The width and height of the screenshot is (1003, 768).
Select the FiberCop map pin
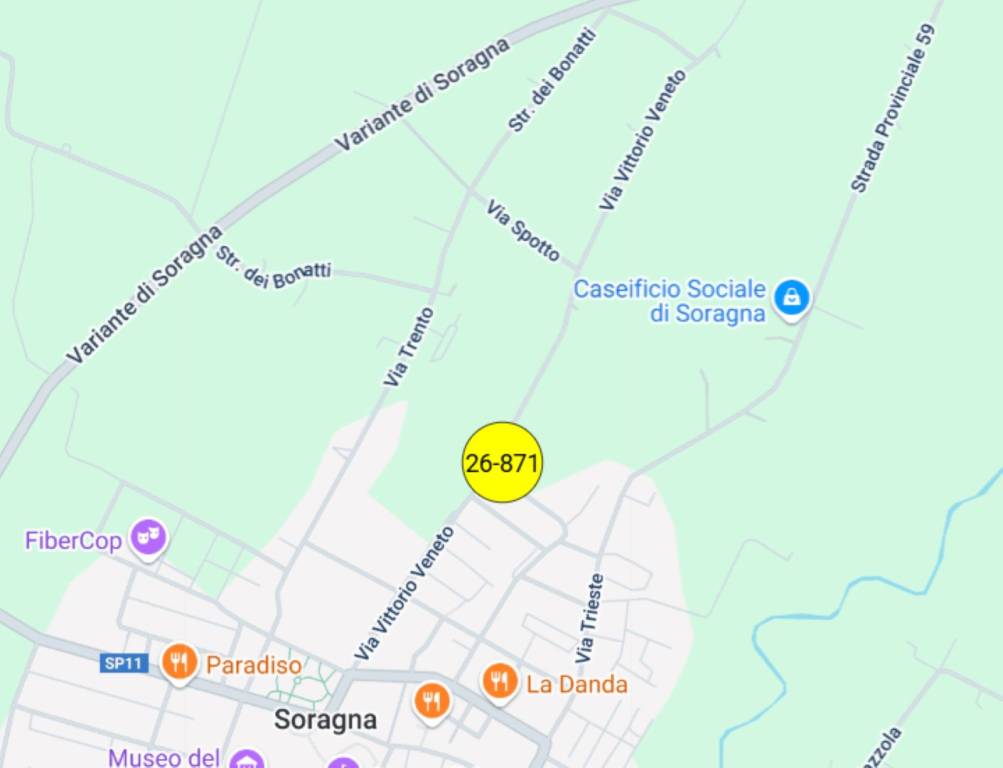[x=149, y=539]
